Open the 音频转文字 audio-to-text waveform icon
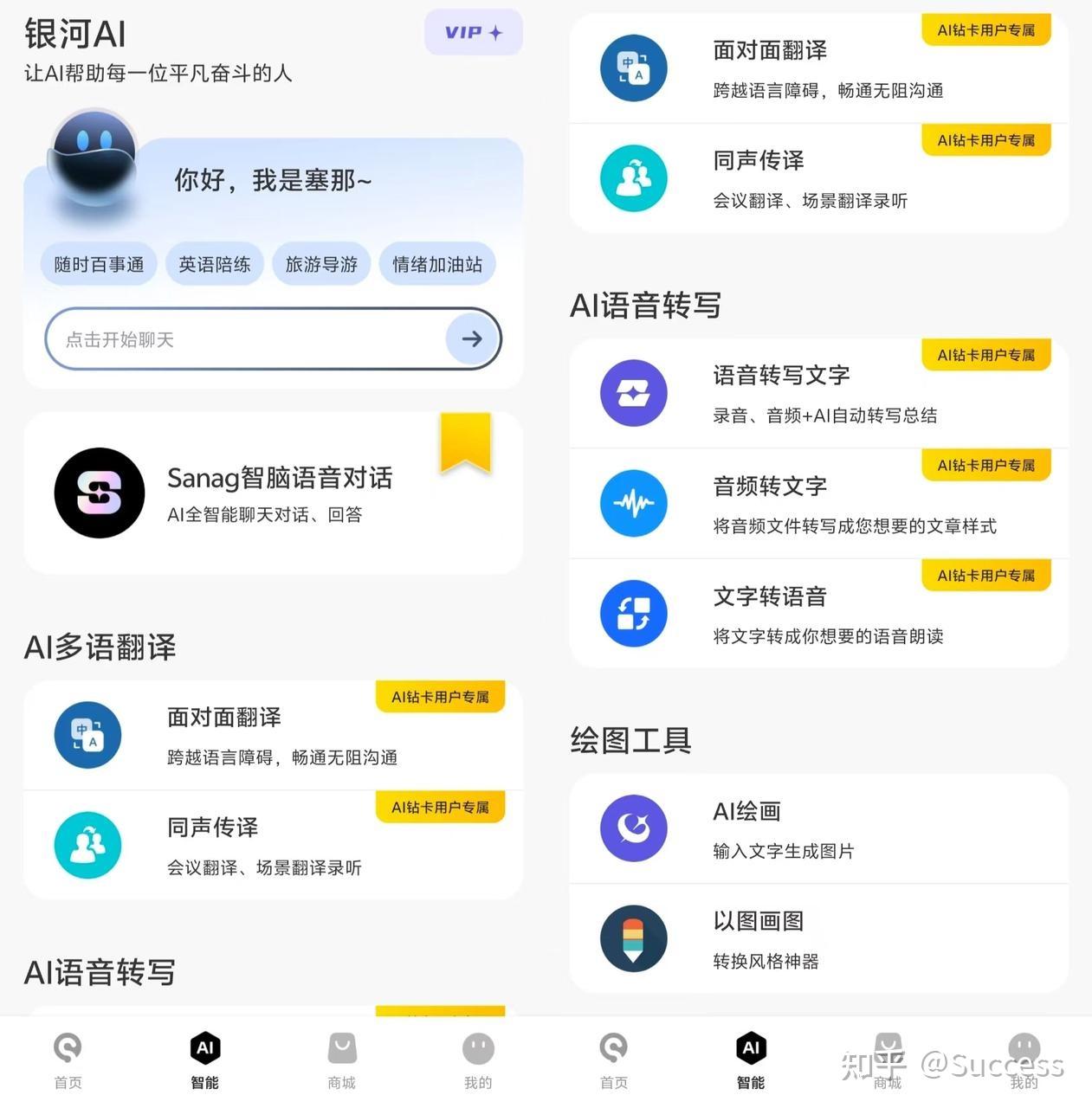Screen dimensions: 1092x1108 click(x=634, y=504)
